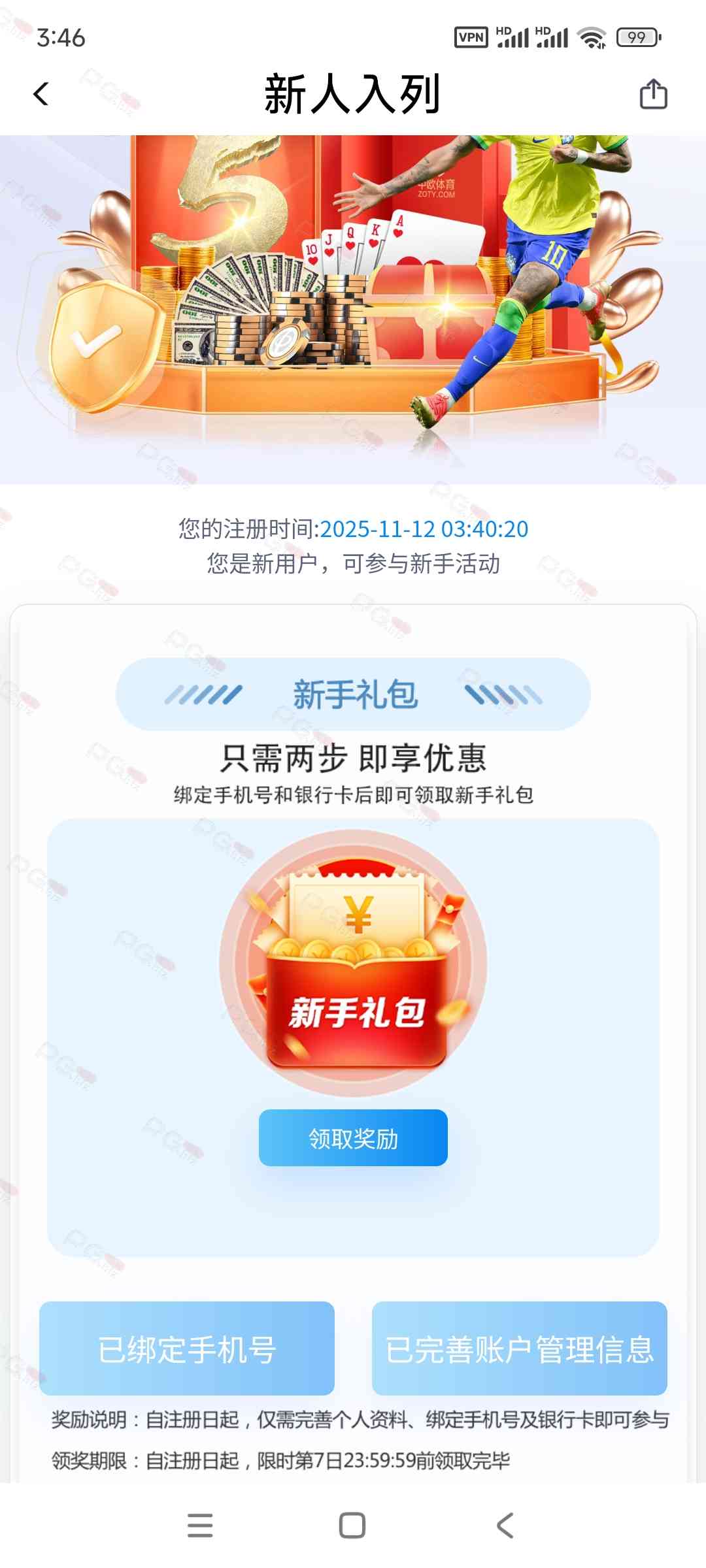Share this page via the share icon
Viewport: 706px width, 1568px height.
[653, 94]
